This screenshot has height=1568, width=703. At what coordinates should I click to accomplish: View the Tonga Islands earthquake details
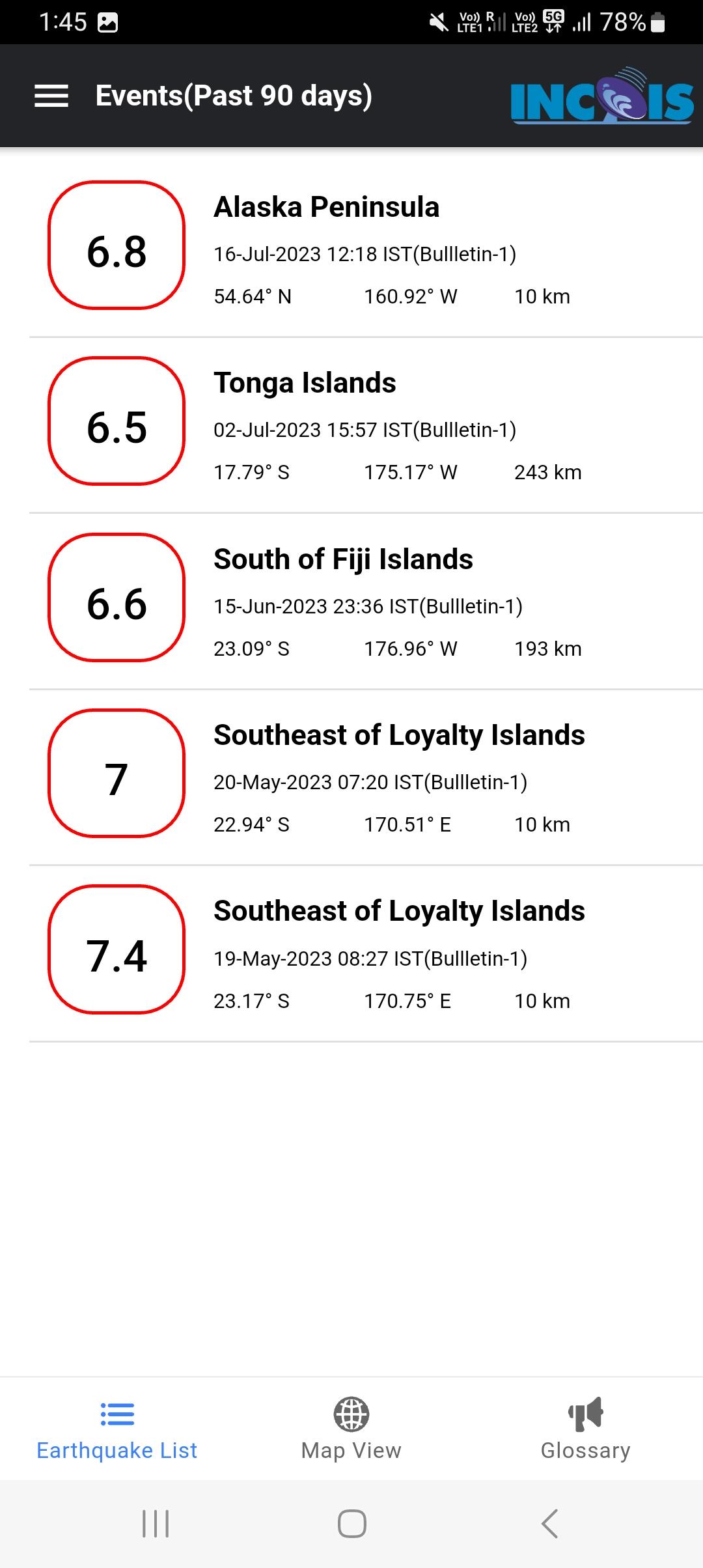[365, 426]
